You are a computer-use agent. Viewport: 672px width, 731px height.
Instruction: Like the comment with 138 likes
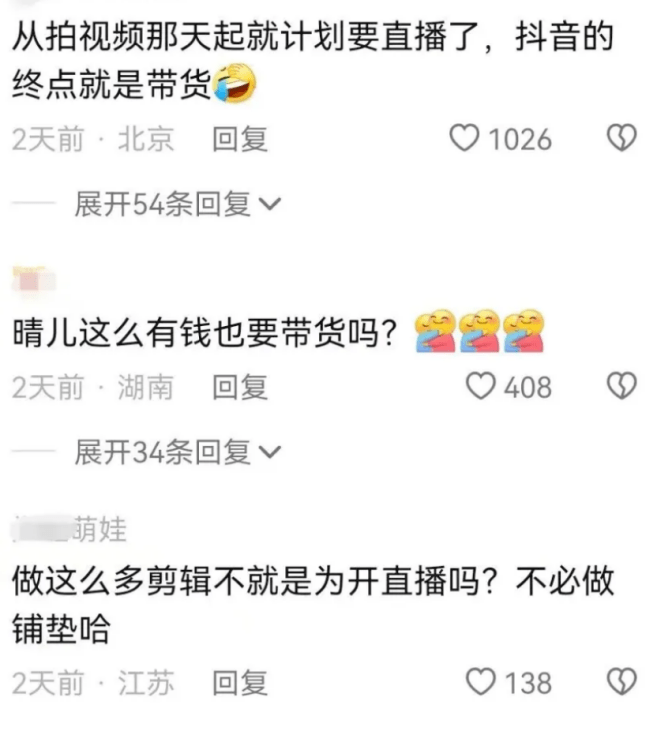[482, 683]
